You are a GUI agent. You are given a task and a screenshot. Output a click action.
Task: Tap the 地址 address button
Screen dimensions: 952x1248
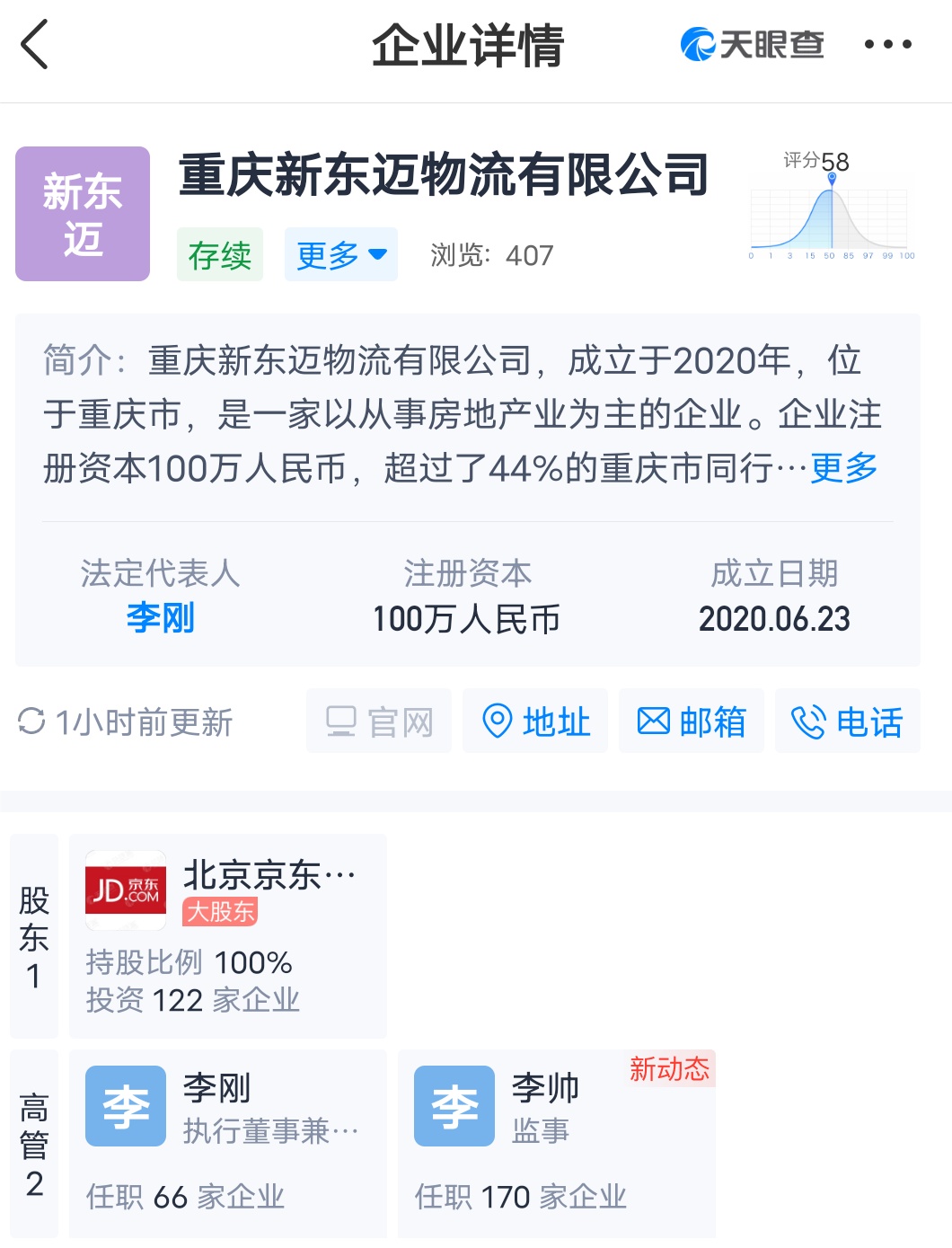pyautogui.click(x=535, y=721)
